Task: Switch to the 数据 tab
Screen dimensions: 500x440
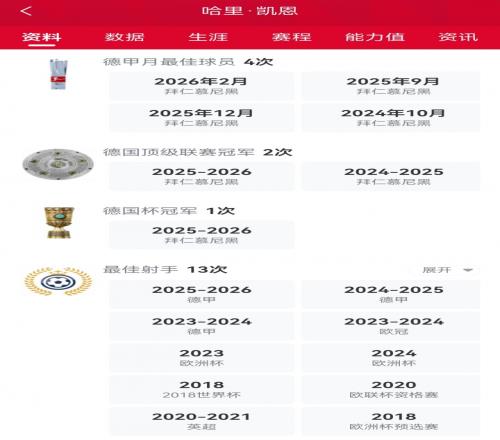Action: coord(125,37)
